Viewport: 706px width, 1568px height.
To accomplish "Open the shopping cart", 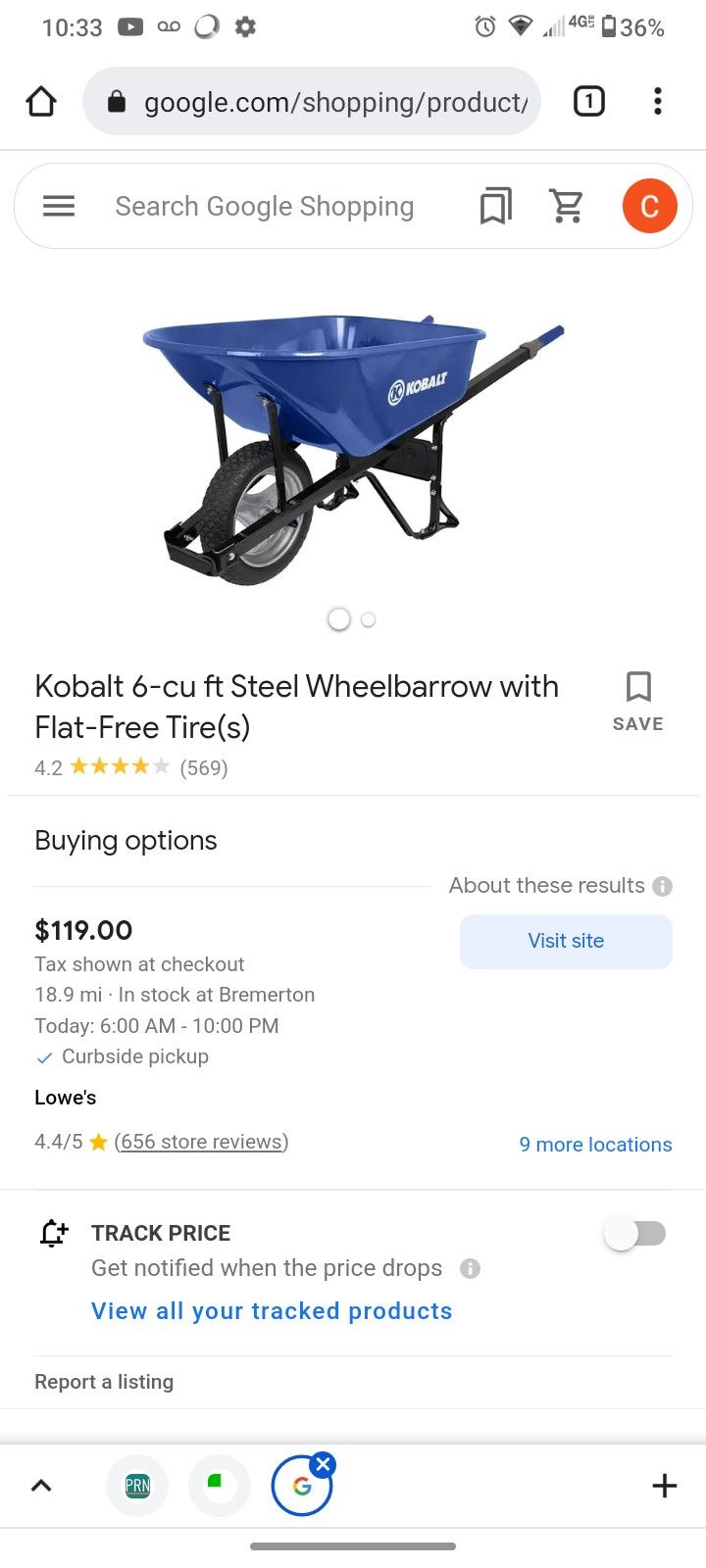I will tap(566, 206).
